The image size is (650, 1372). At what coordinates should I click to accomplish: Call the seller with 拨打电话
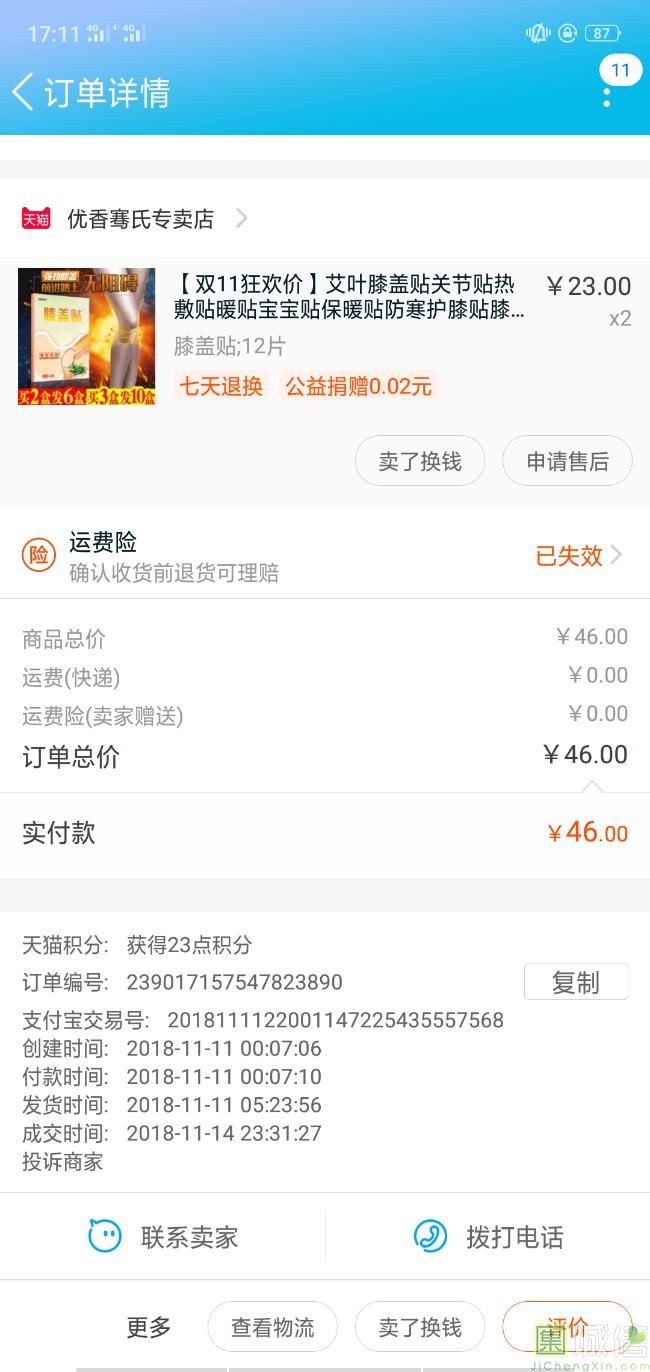click(488, 1237)
